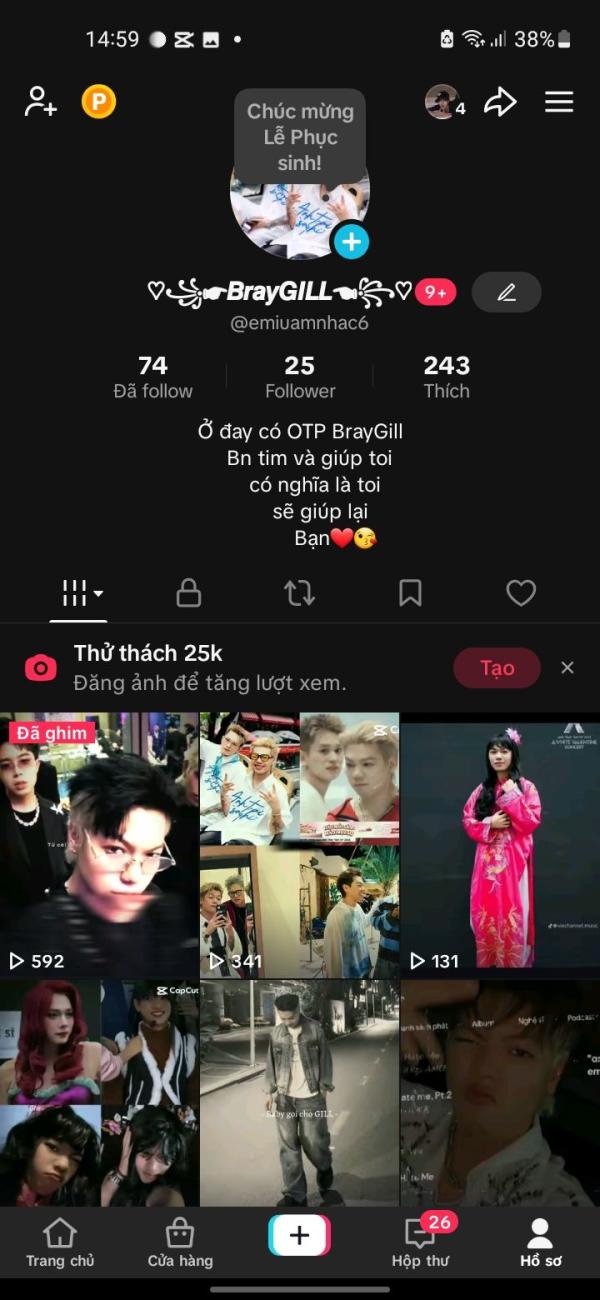Switch to the reposts tab

tap(299, 593)
